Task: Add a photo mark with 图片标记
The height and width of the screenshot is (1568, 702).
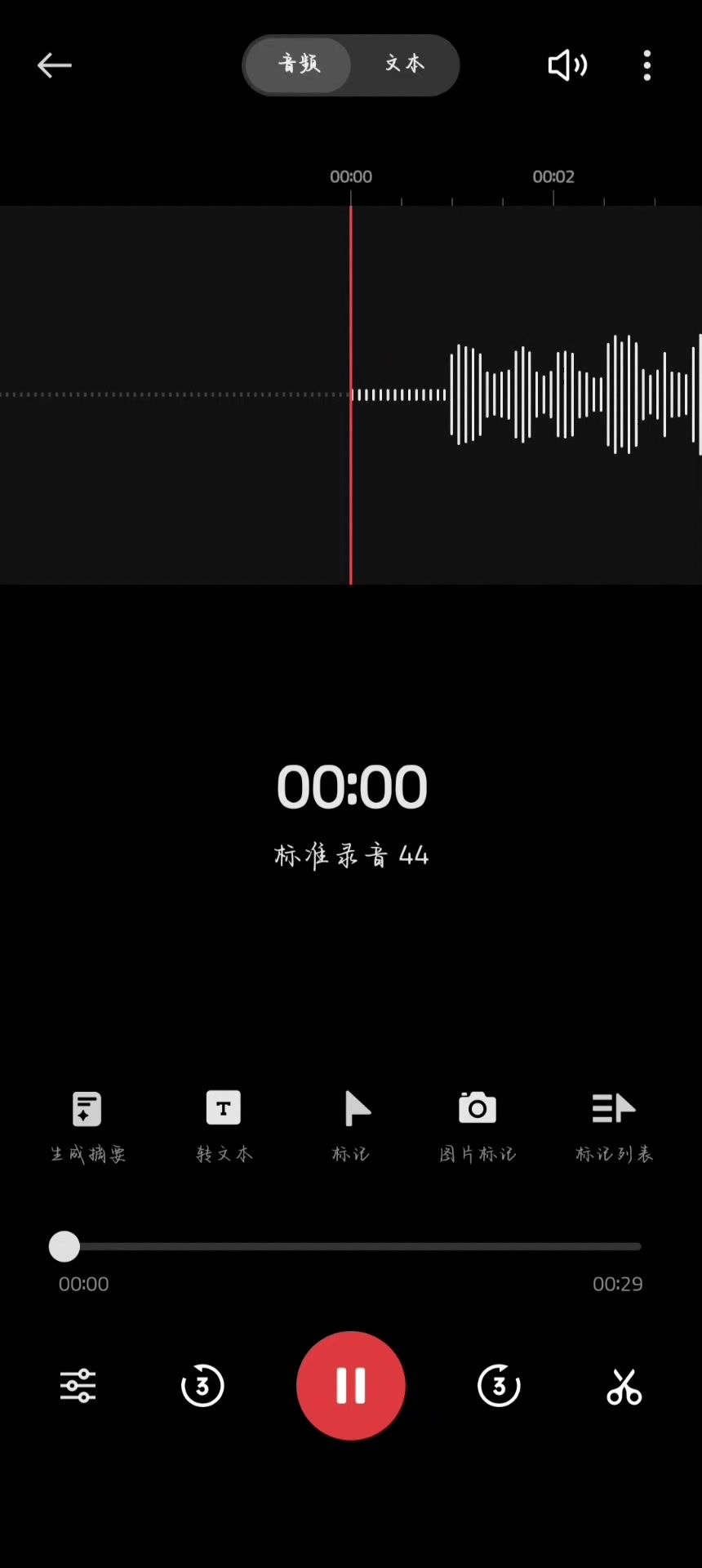Action: [x=478, y=1125]
